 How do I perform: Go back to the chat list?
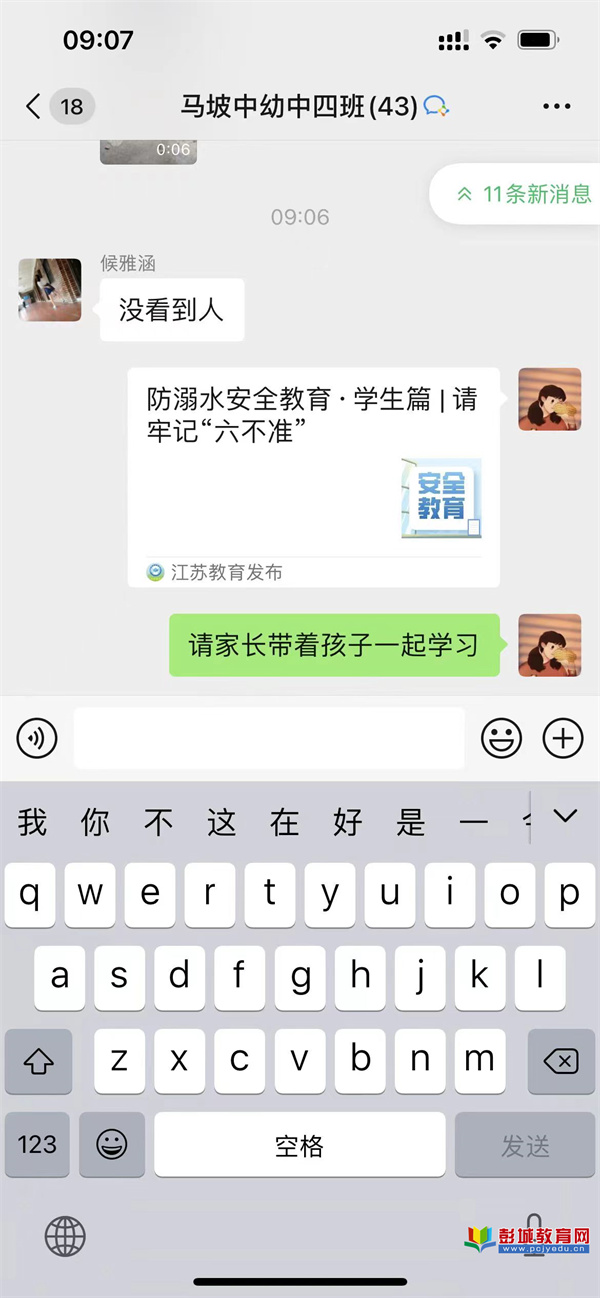point(35,106)
